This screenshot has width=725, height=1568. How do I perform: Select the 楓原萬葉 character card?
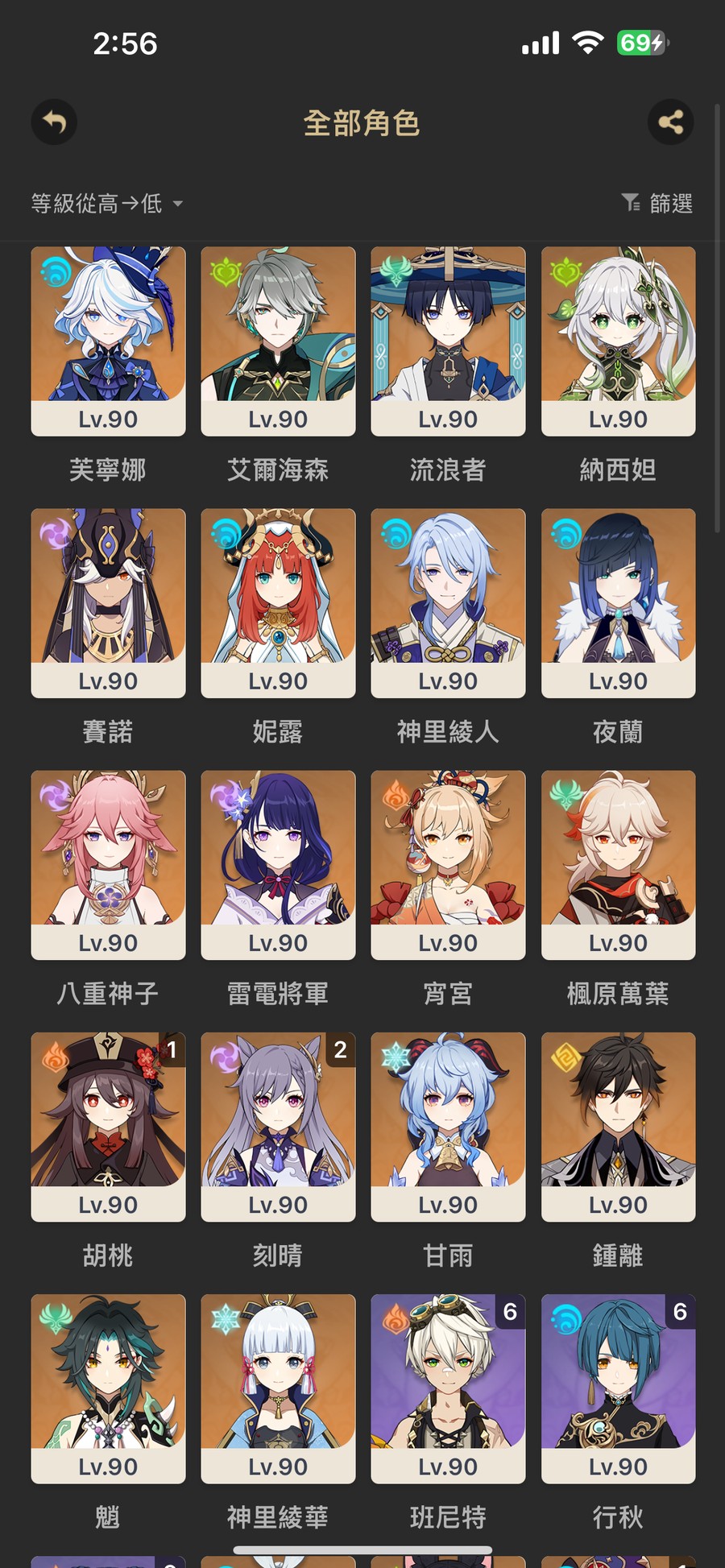(618, 864)
